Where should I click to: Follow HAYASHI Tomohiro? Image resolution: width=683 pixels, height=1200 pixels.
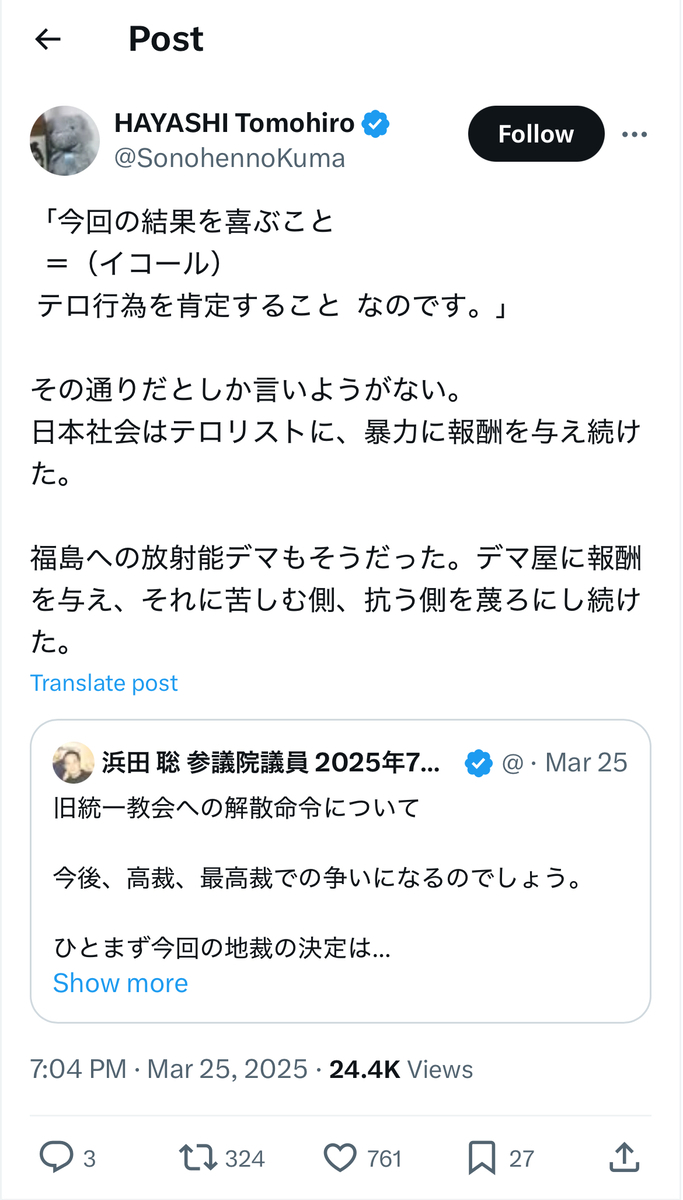point(535,134)
